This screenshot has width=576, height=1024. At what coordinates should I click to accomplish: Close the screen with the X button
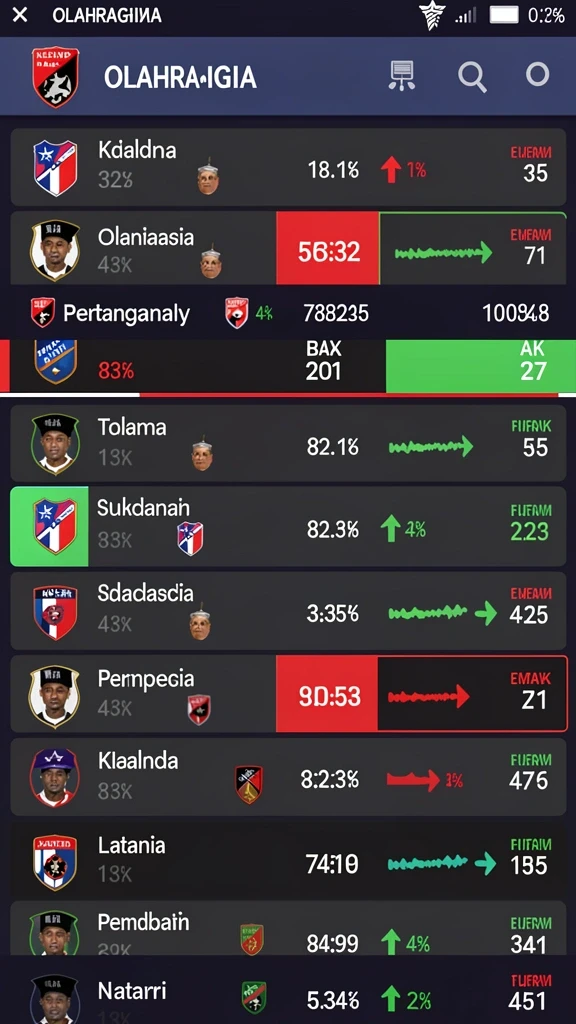coord(20,15)
